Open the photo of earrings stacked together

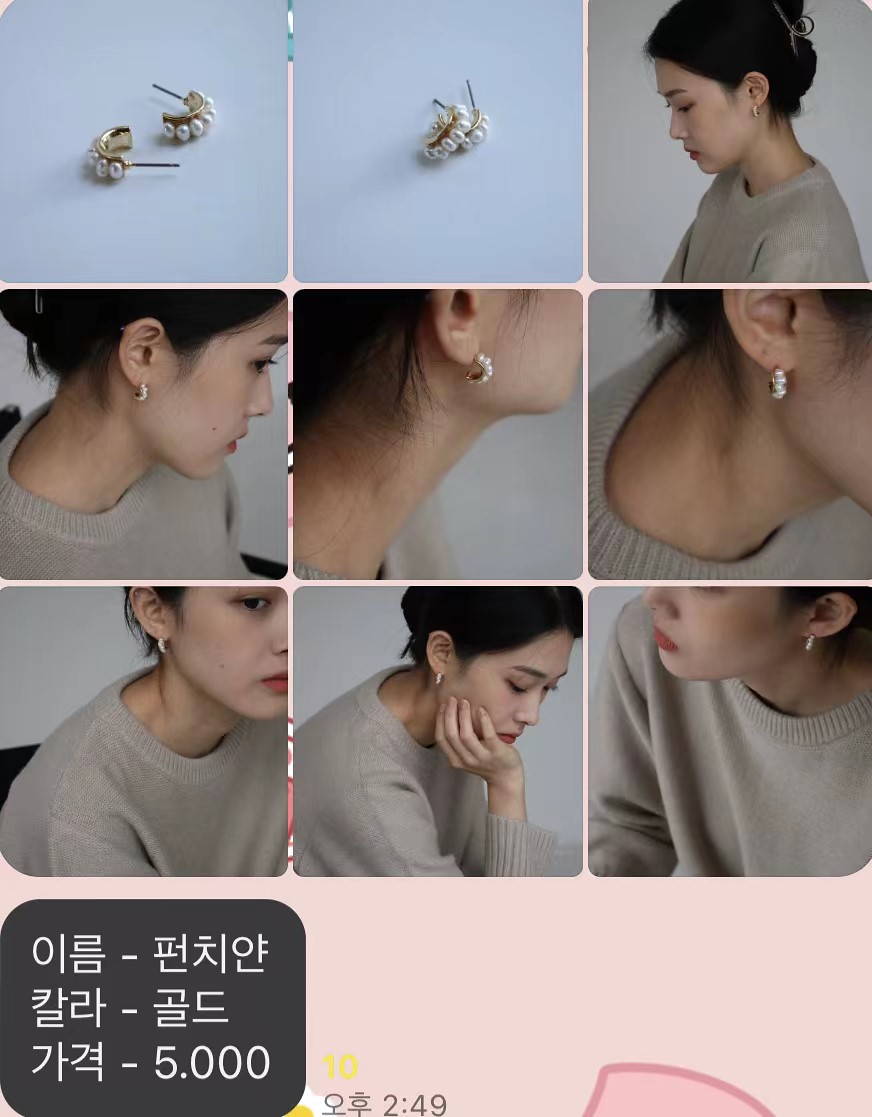point(437,140)
